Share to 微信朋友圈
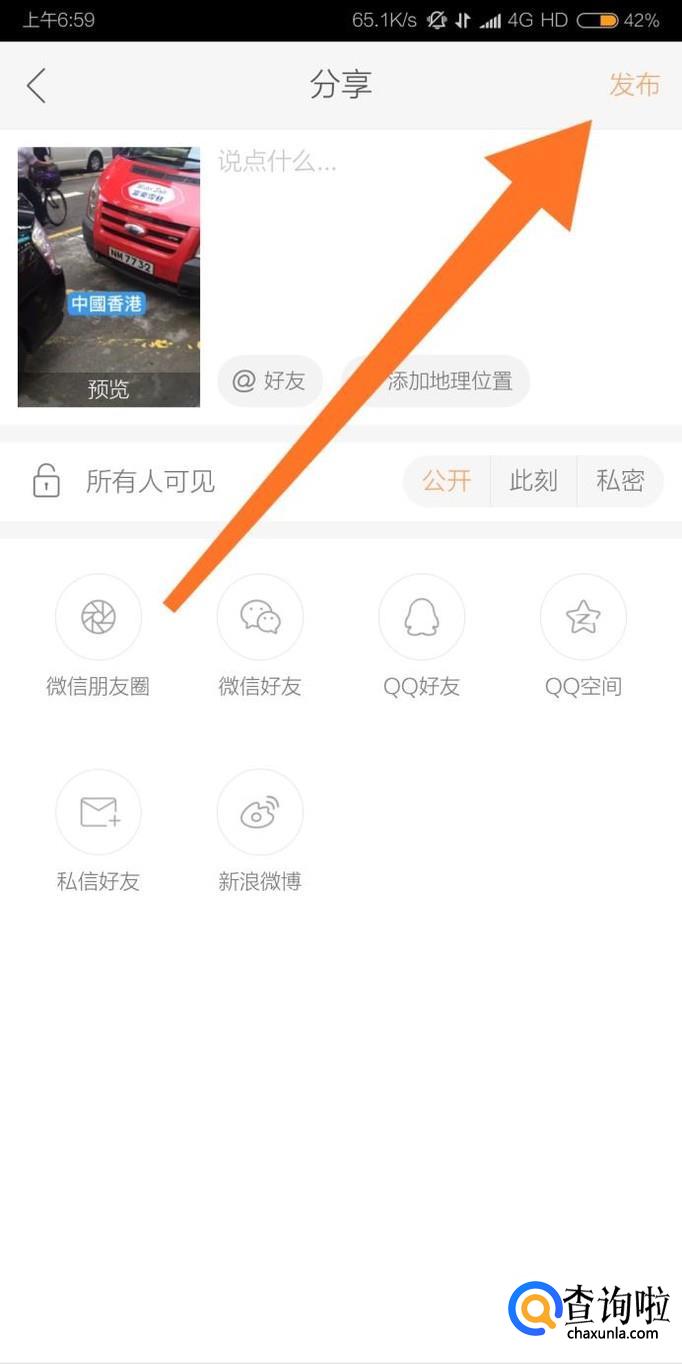The height and width of the screenshot is (1364, 682). pyautogui.click(x=98, y=617)
